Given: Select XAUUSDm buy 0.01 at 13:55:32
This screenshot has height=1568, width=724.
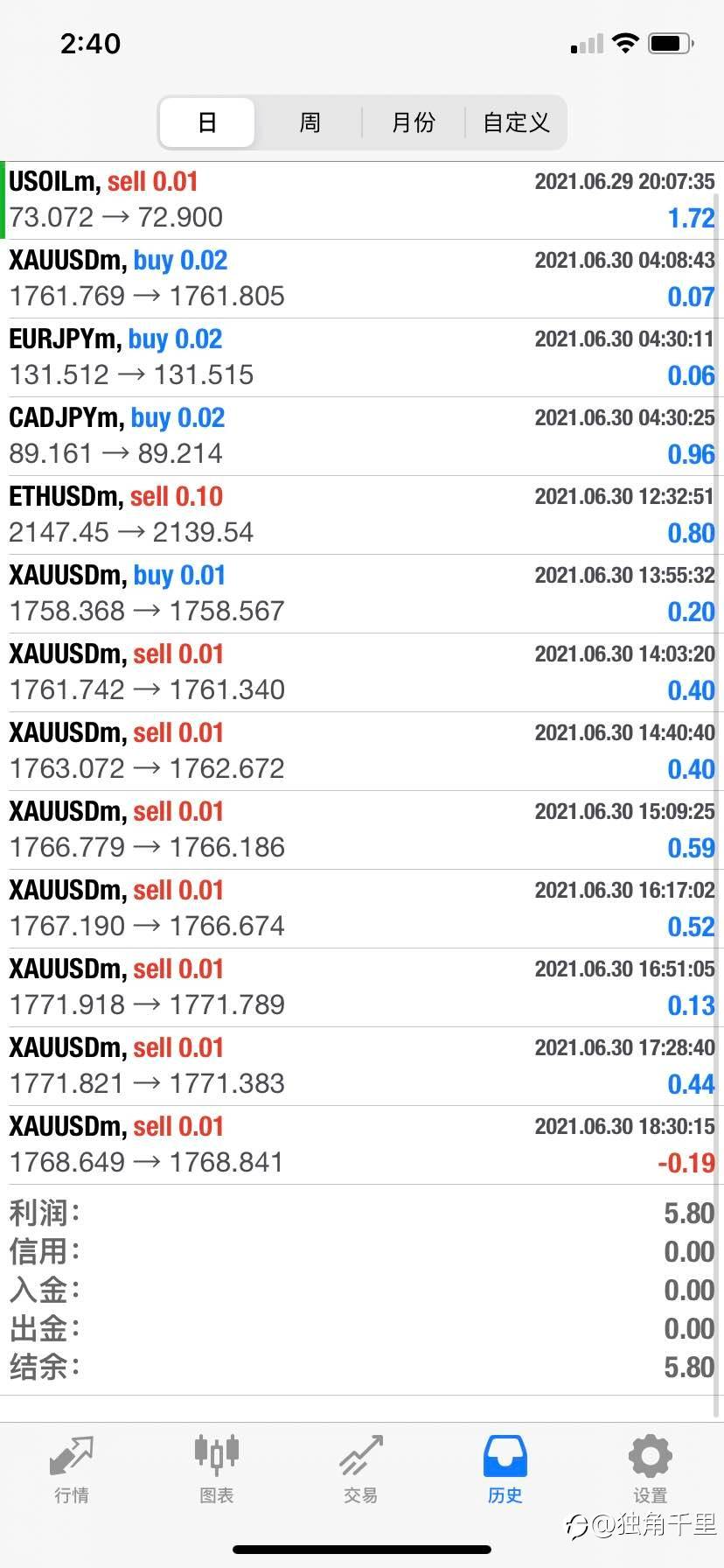Looking at the screenshot, I should [362, 594].
